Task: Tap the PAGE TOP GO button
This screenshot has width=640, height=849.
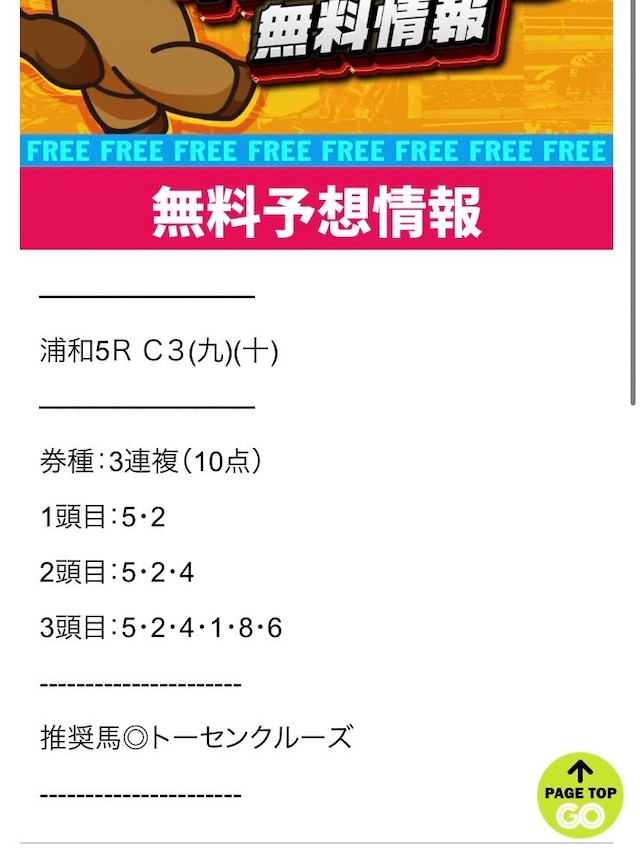Action: [x=580, y=795]
